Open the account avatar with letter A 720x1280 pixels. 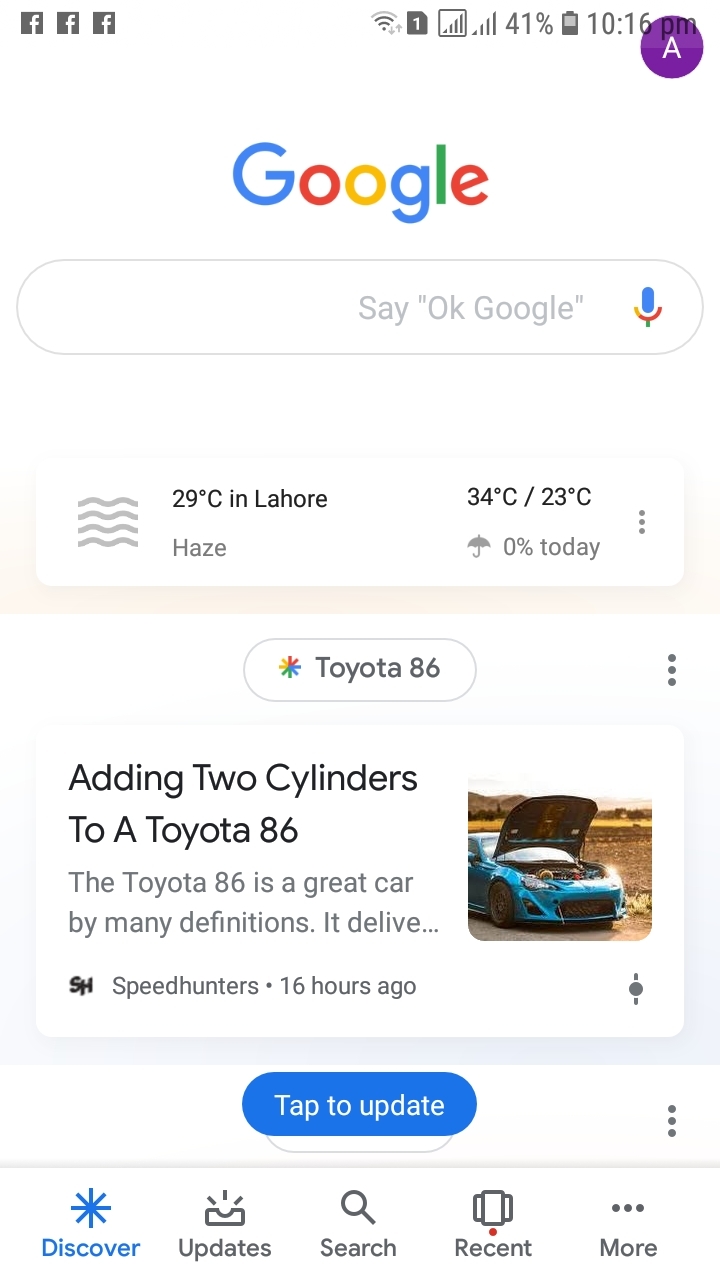click(x=672, y=48)
